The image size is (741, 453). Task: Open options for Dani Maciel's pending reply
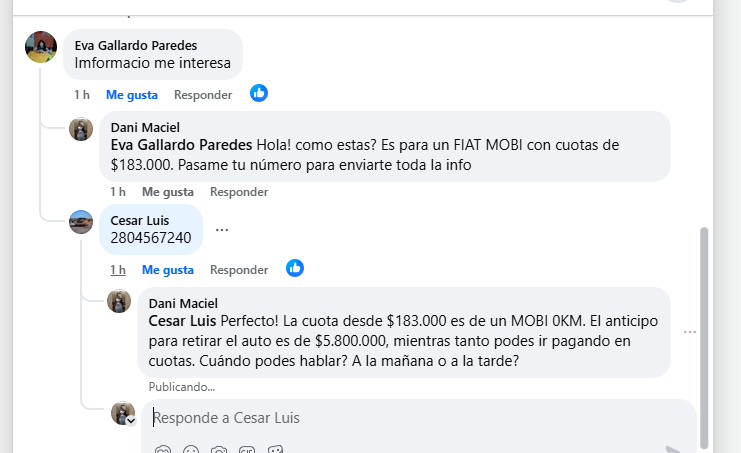(689, 332)
